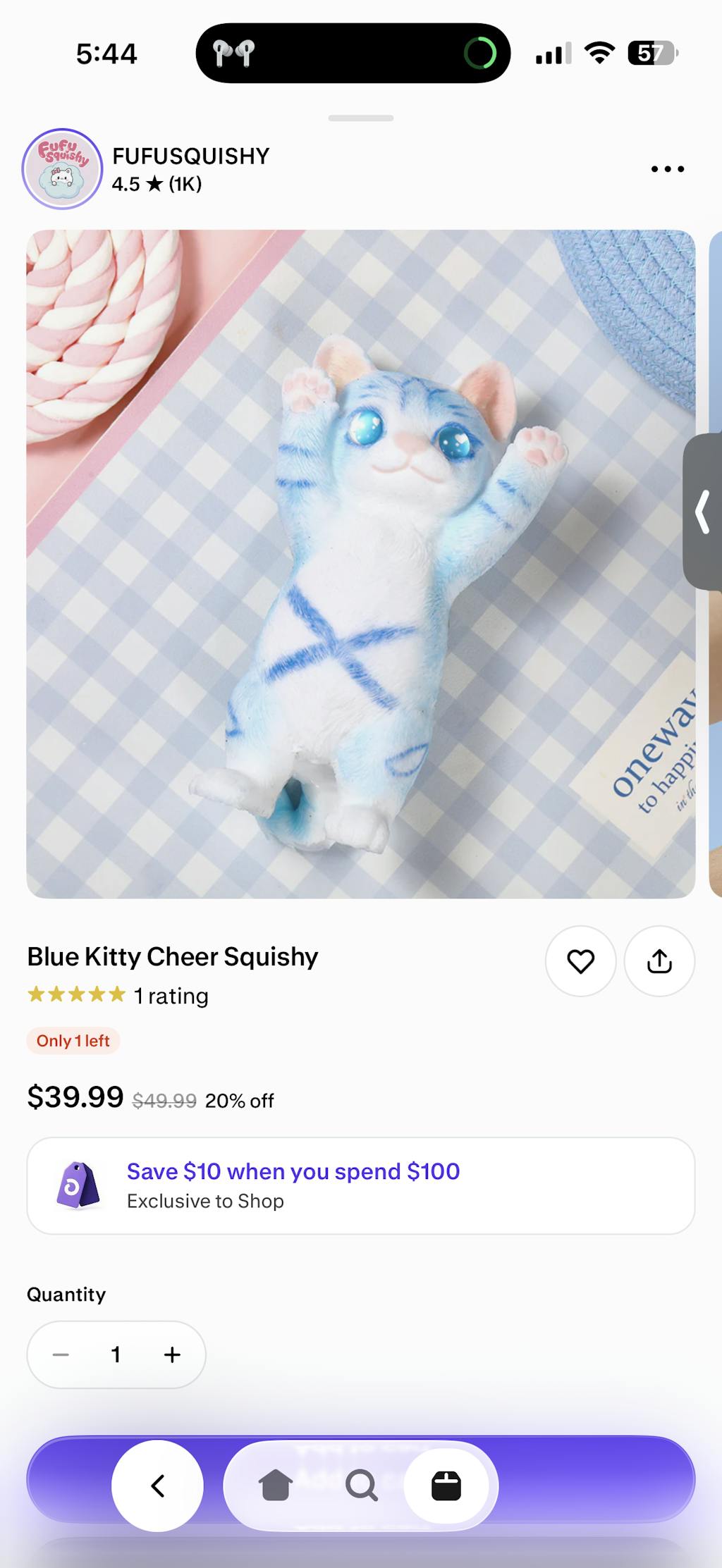Screen dimensions: 722x1568
Task: Go to the Home tab
Action: coord(276,1486)
